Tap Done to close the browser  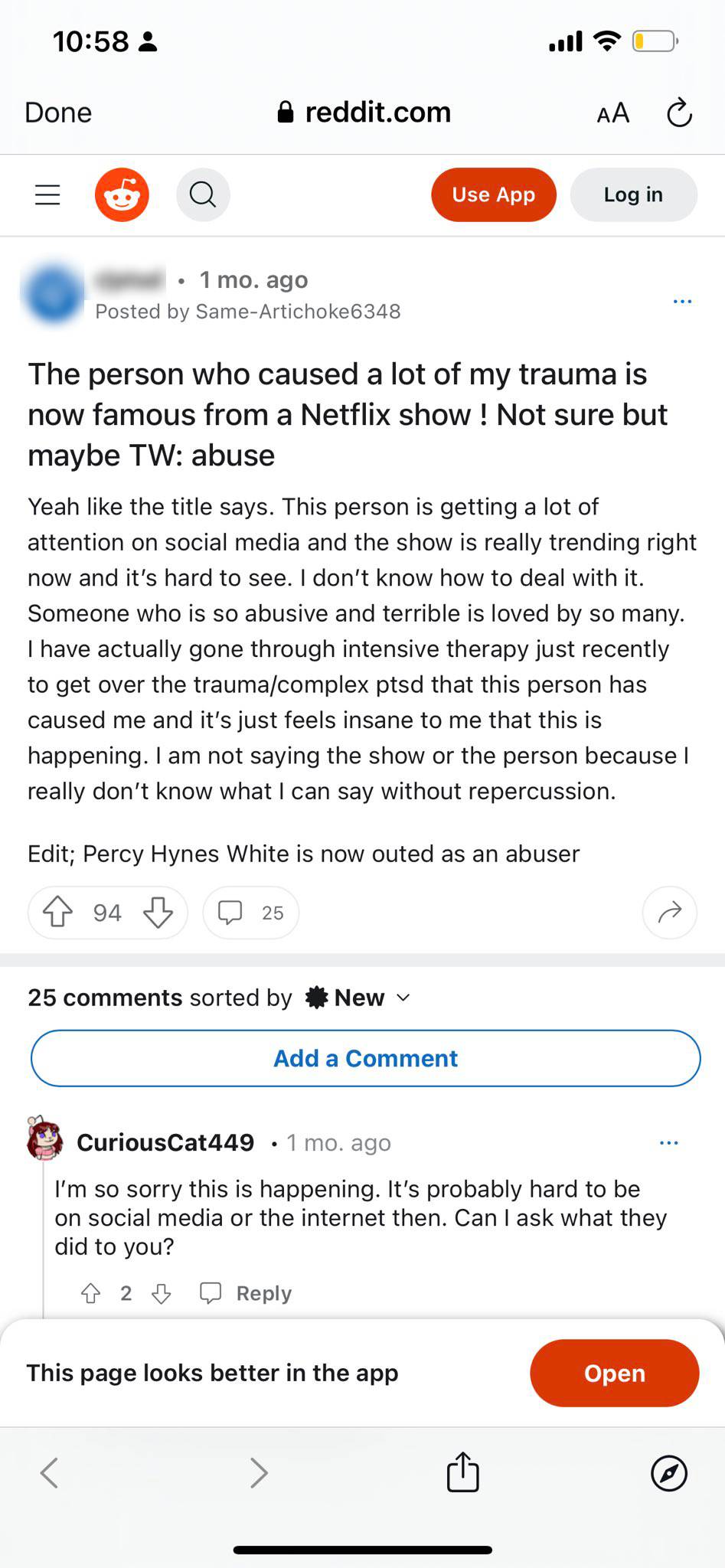tap(58, 113)
